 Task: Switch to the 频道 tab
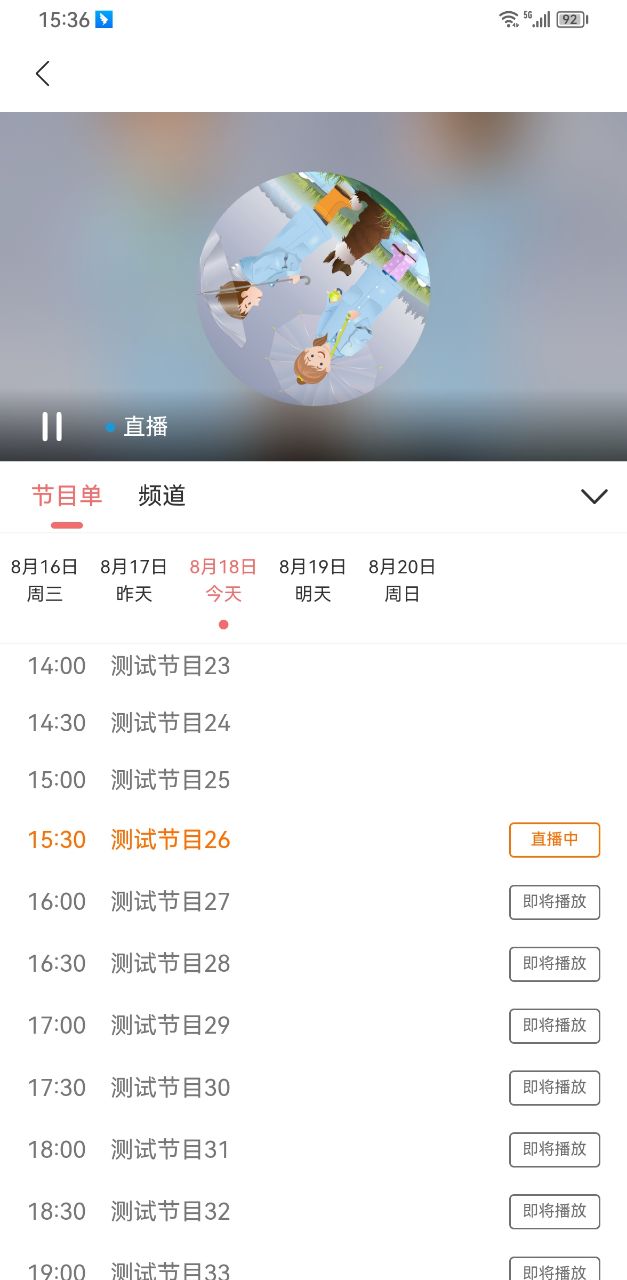pos(162,496)
